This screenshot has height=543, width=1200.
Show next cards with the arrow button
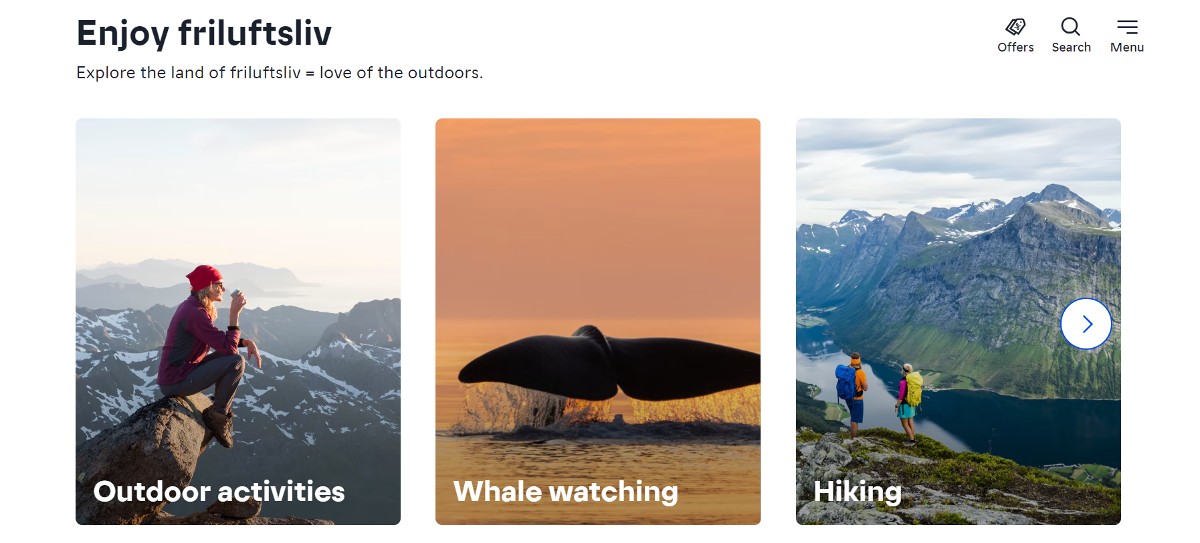coord(1086,324)
